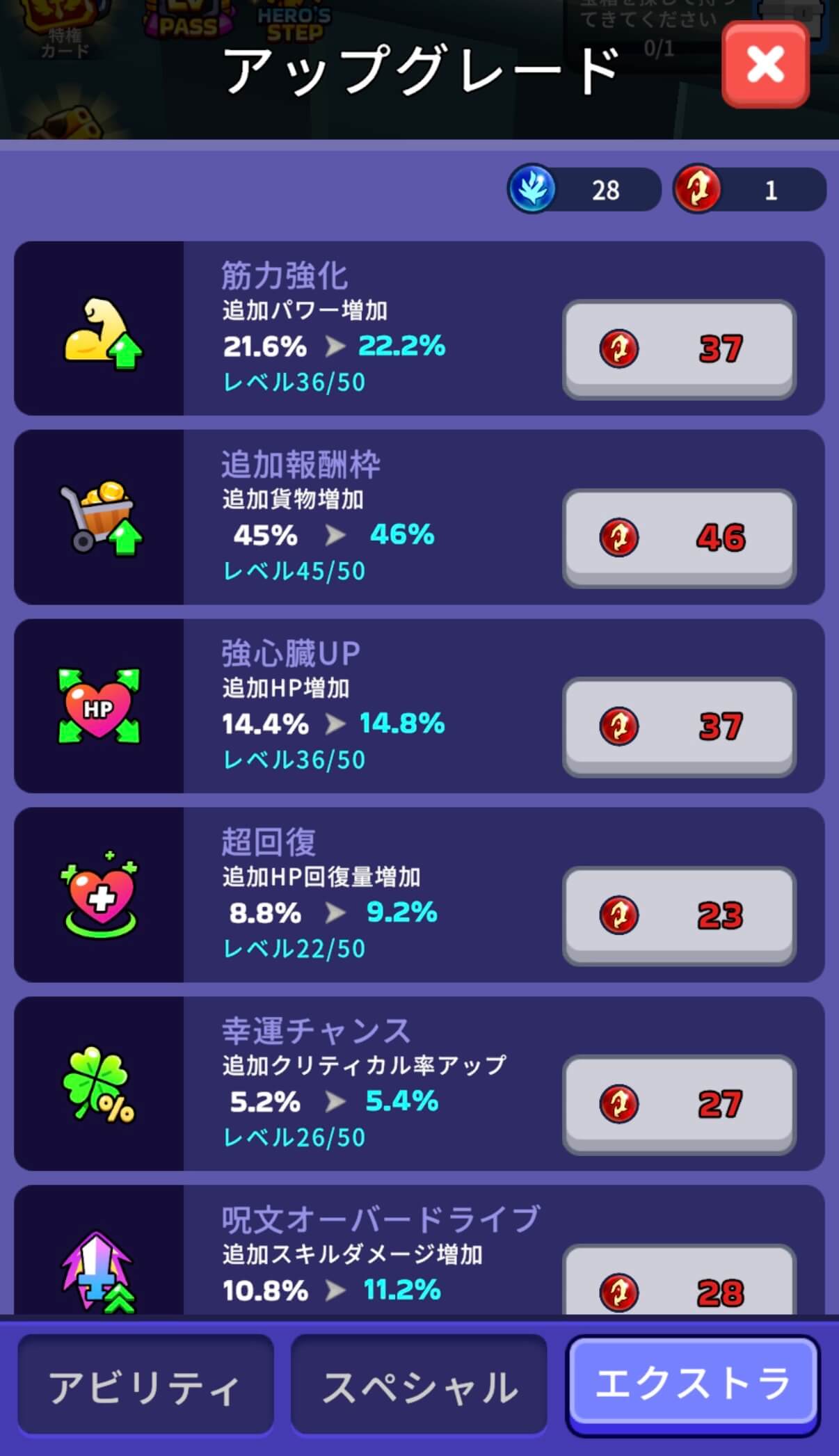Viewport: 839px width, 1456px height.
Task: Upgrade 幸運チャンス for 27 coins
Action: 679,1104
